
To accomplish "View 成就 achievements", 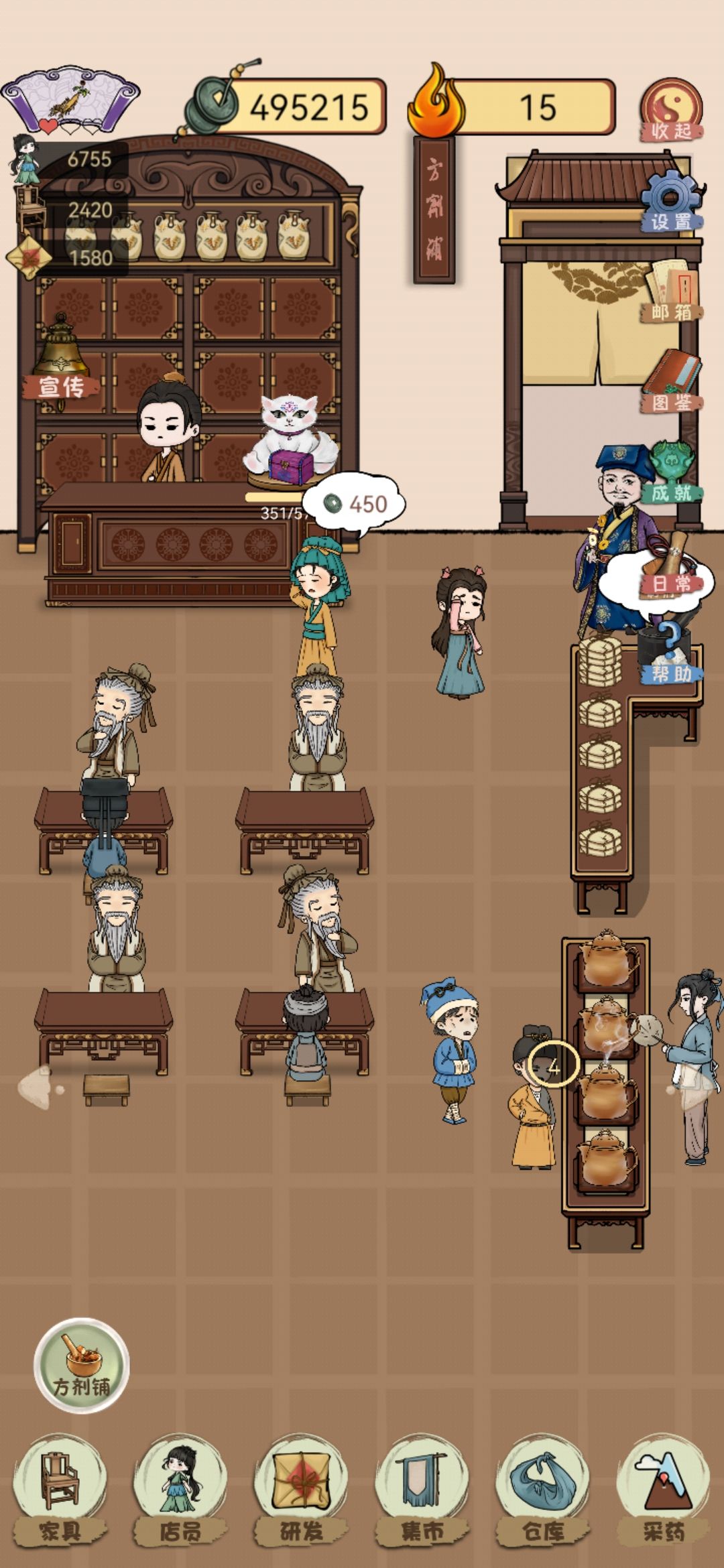I will 672,472.
